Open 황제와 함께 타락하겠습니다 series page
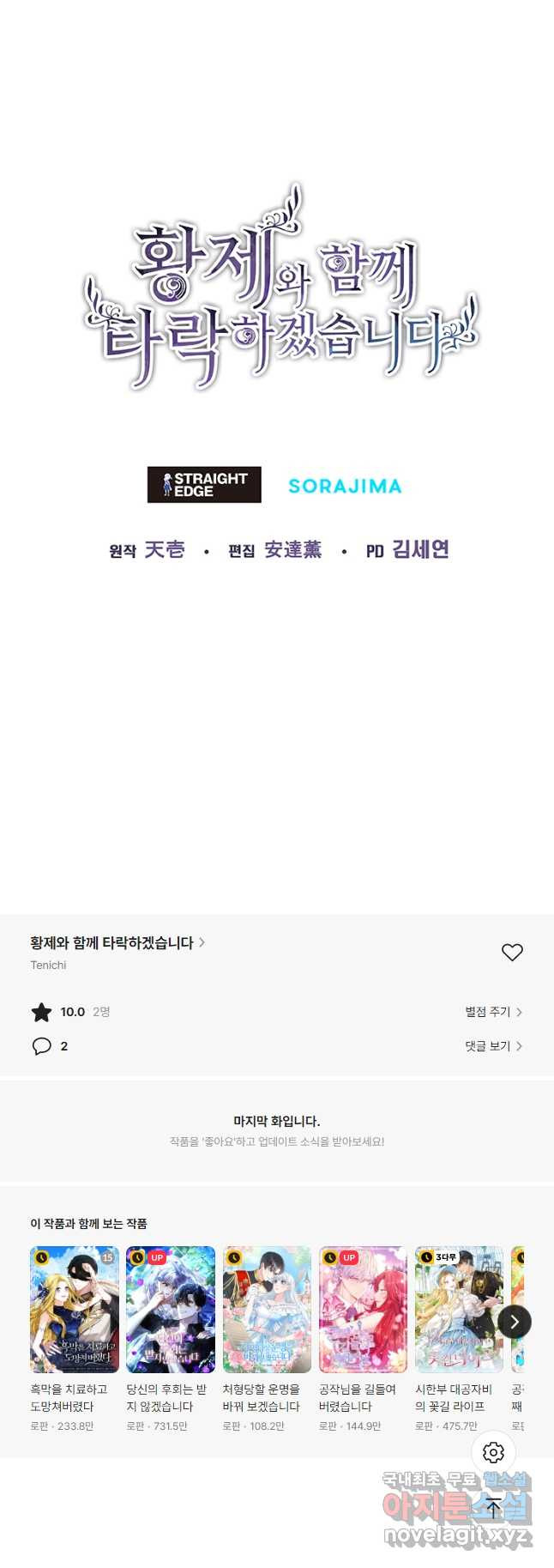This screenshot has width=554, height=1568. (x=117, y=942)
